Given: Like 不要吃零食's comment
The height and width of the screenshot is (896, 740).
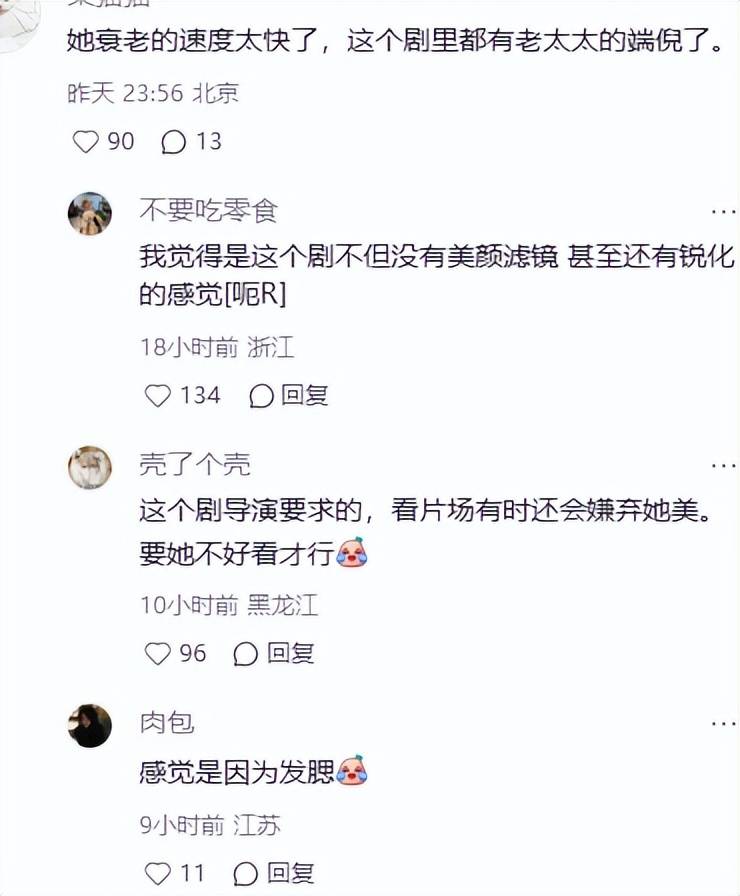Looking at the screenshot, I should pyautogui.click(x=158, y=395).
